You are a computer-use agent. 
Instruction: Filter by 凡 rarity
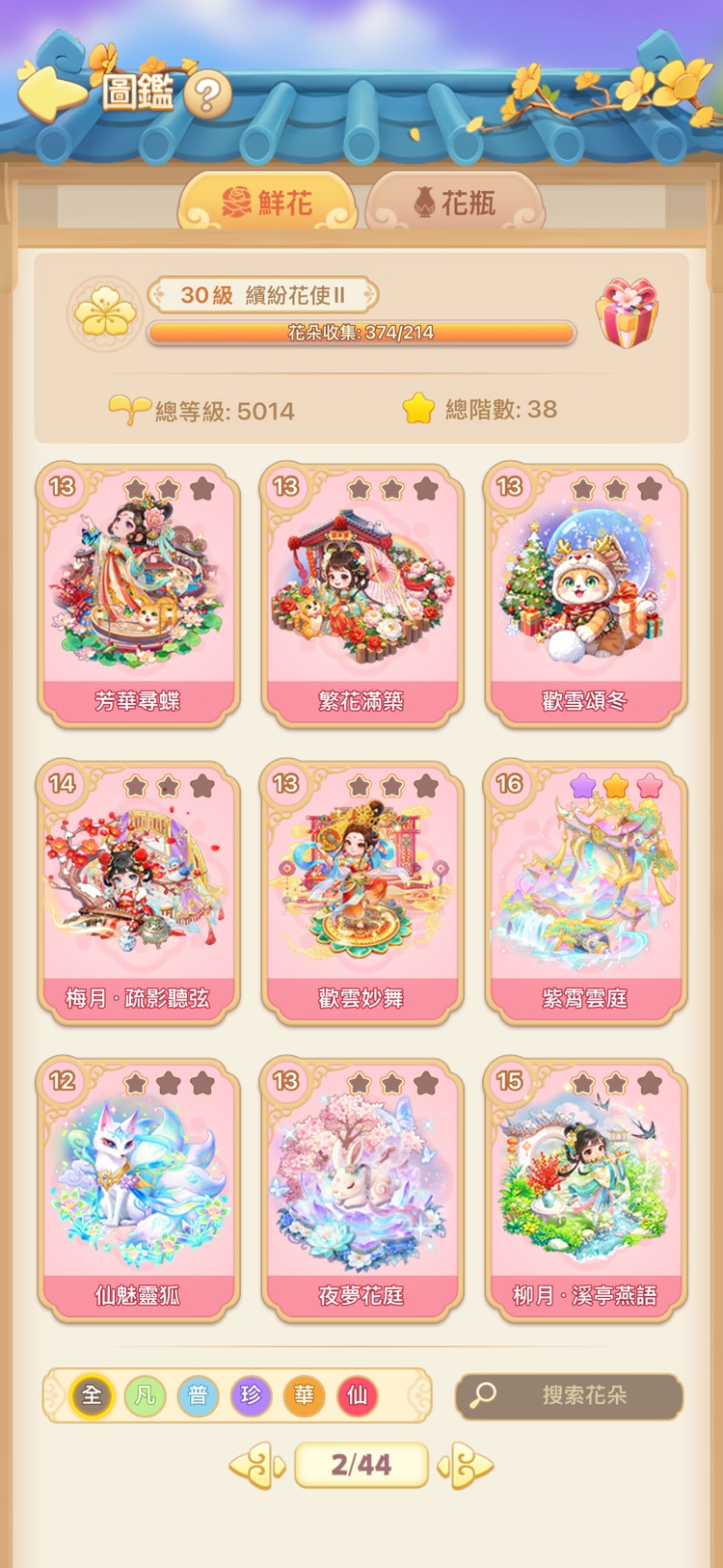pos(145,1395)
